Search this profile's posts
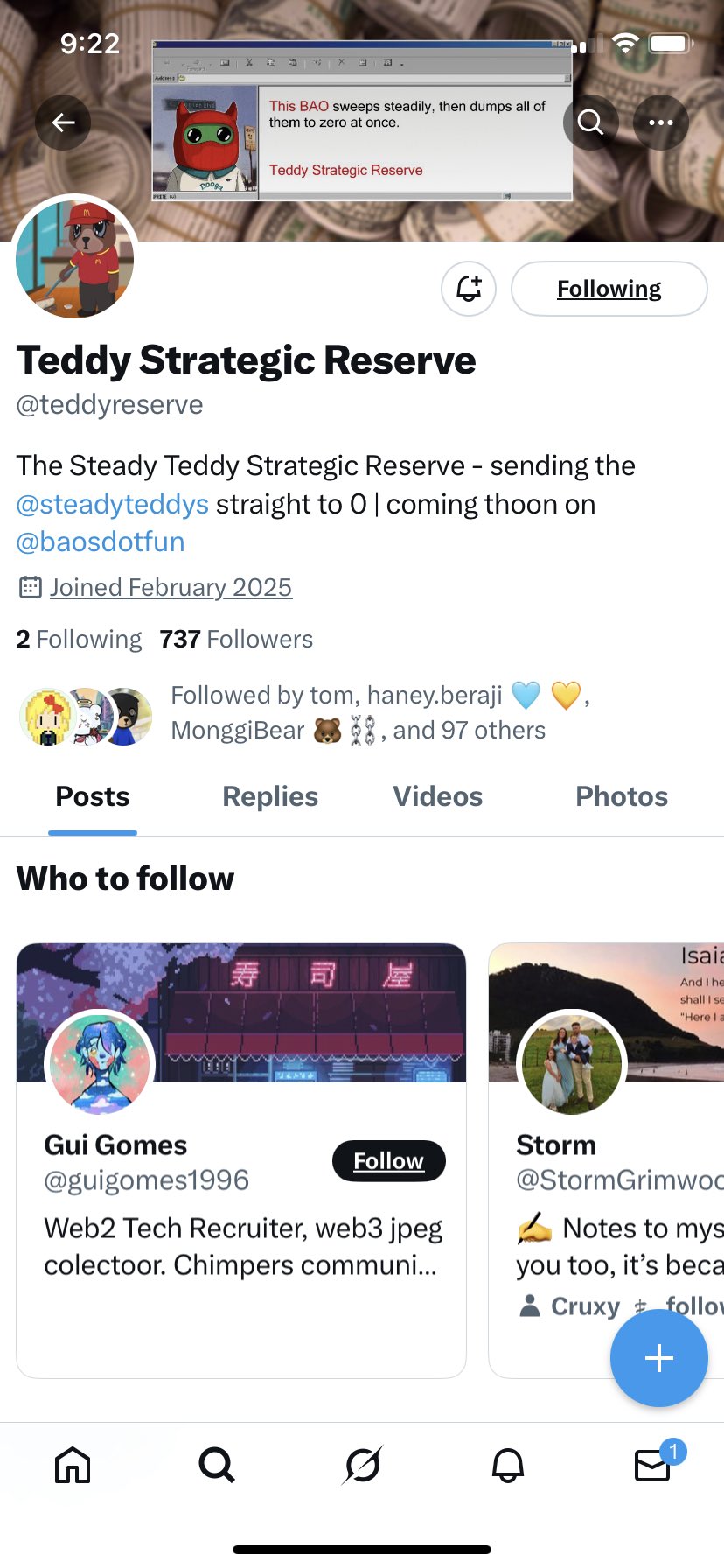Screen dimensions: 724x1568 591,122
